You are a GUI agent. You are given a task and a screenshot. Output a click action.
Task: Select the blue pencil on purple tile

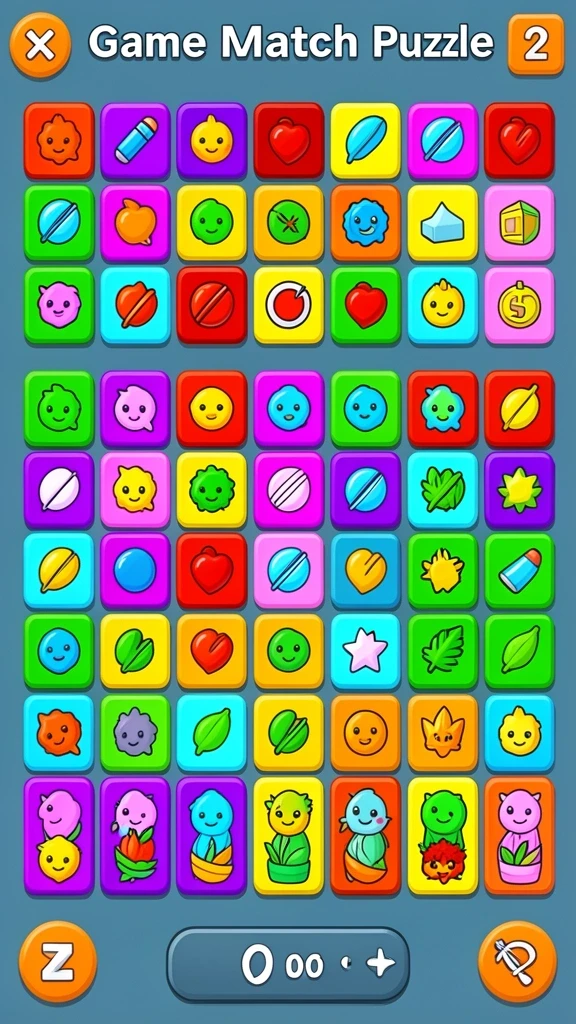[x=135, y=140]
